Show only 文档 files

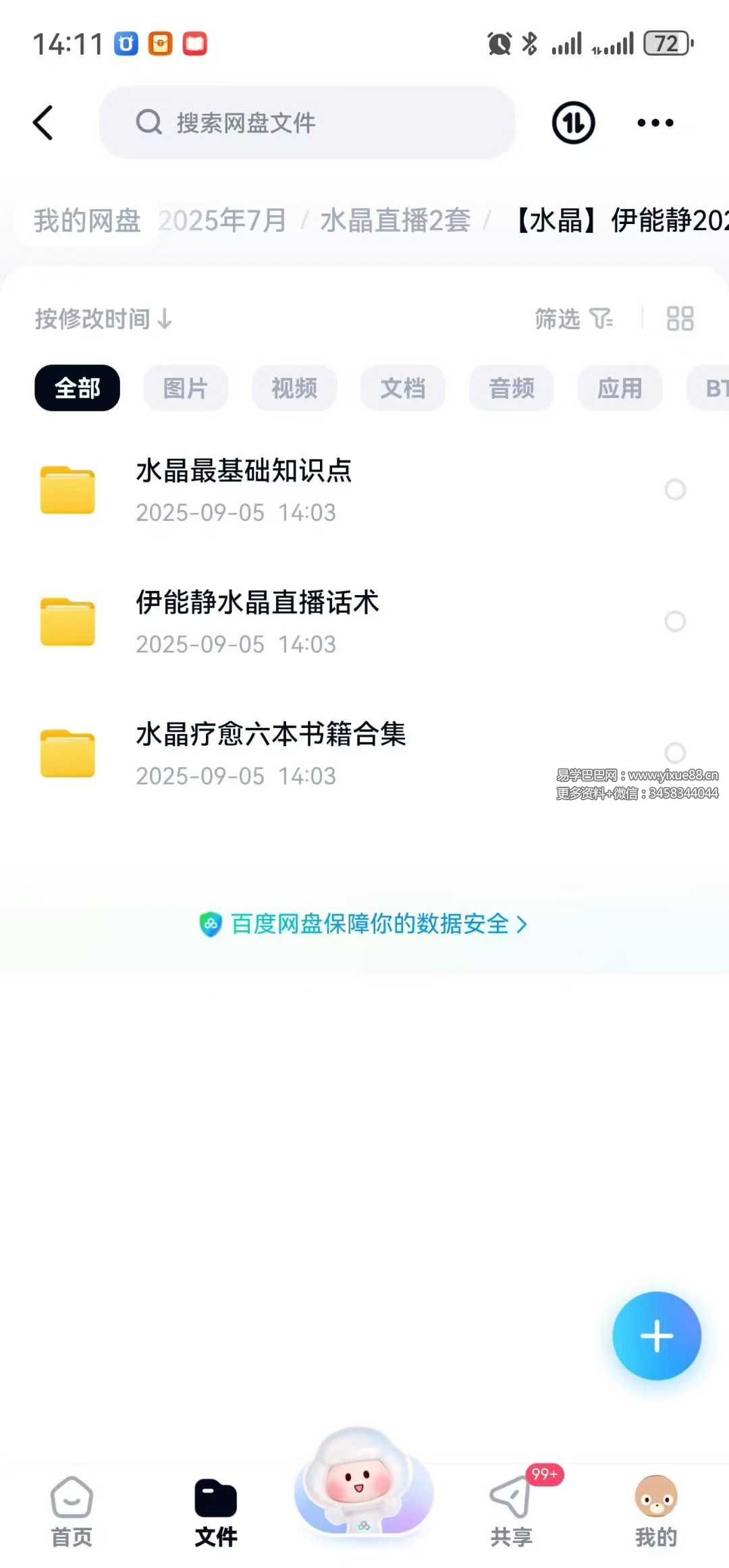[403, 389]
